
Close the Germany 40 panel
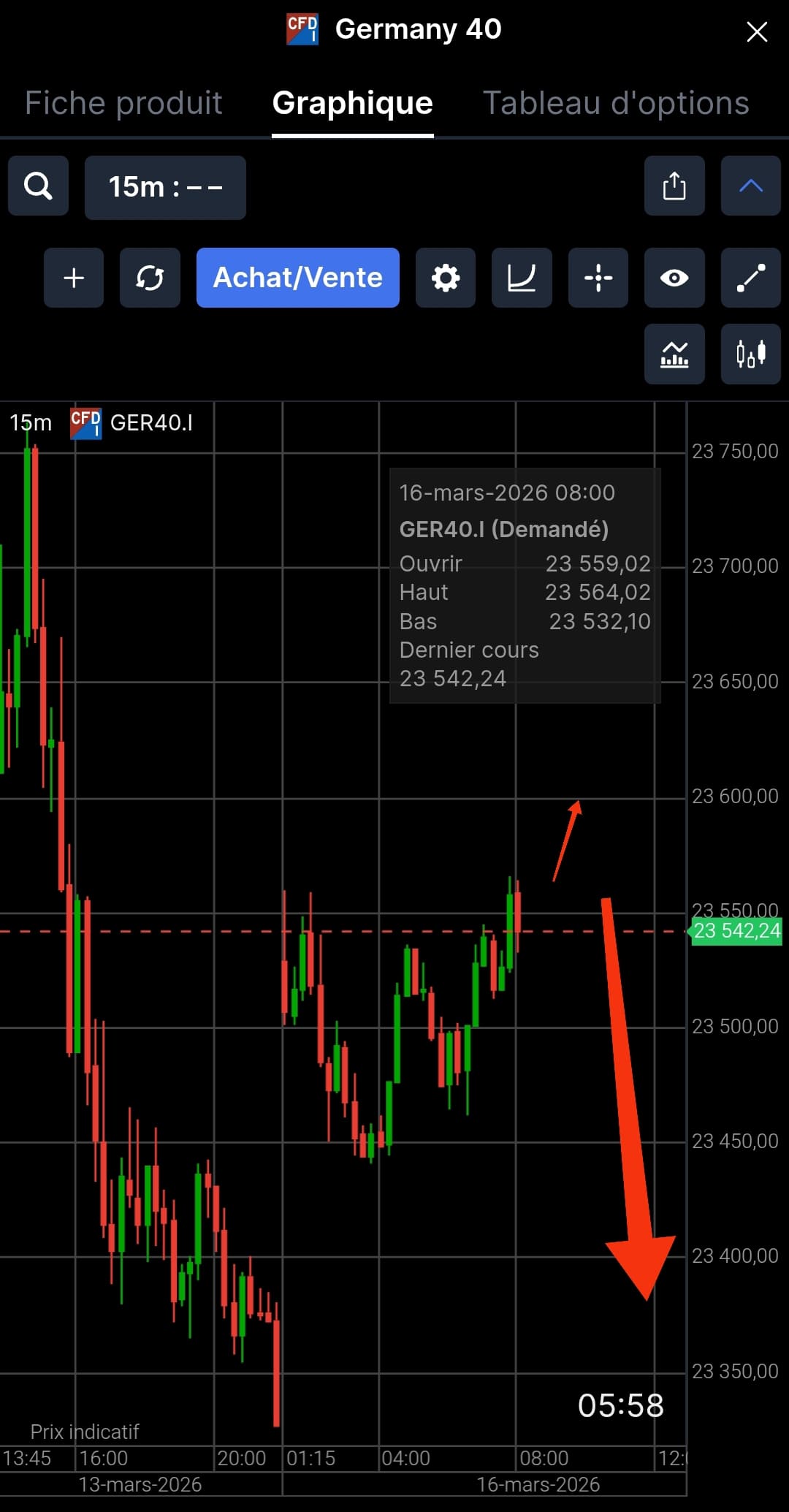pos(757,31)
